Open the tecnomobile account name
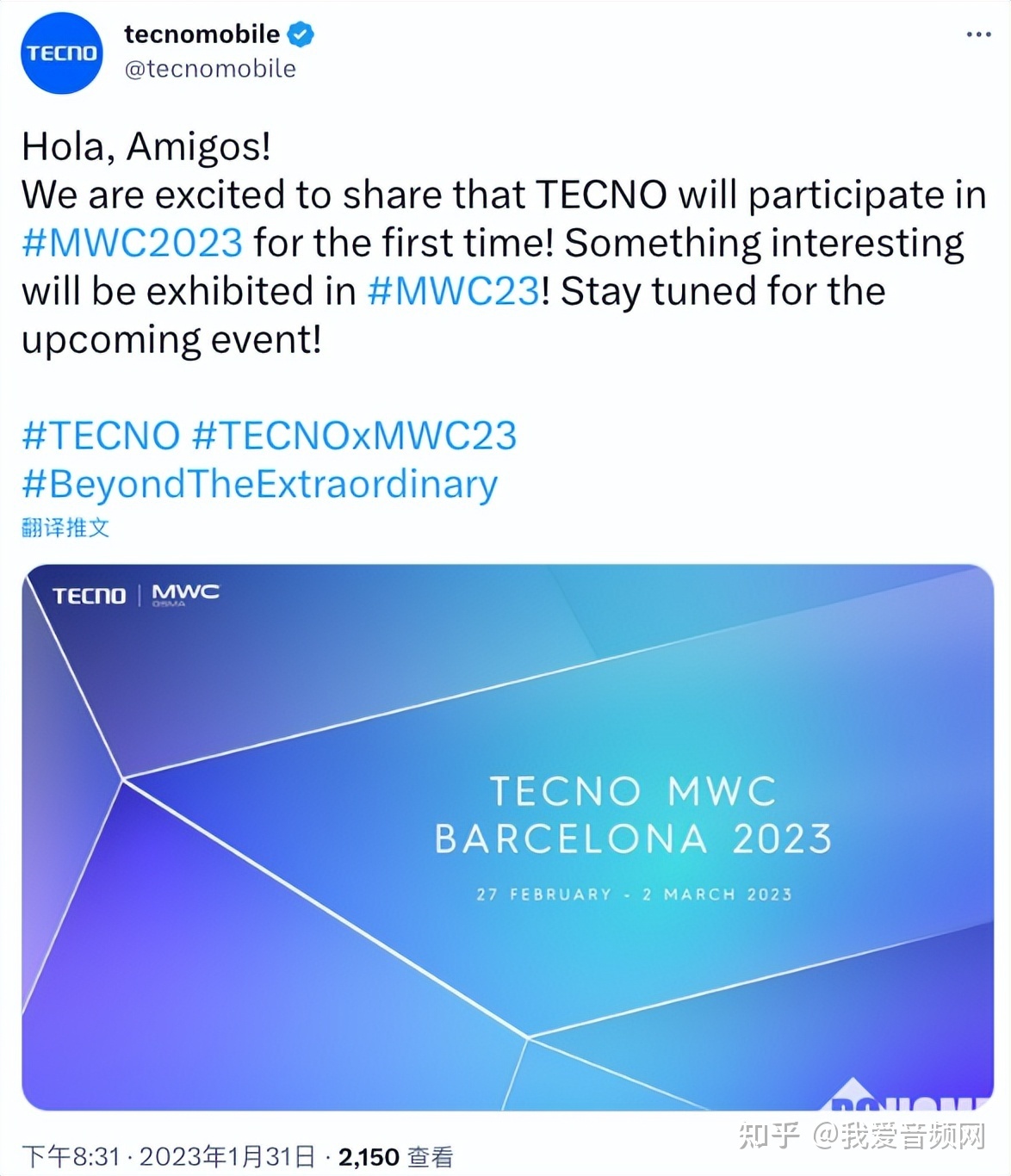The image size is (1011, 1176). [202, 34]
